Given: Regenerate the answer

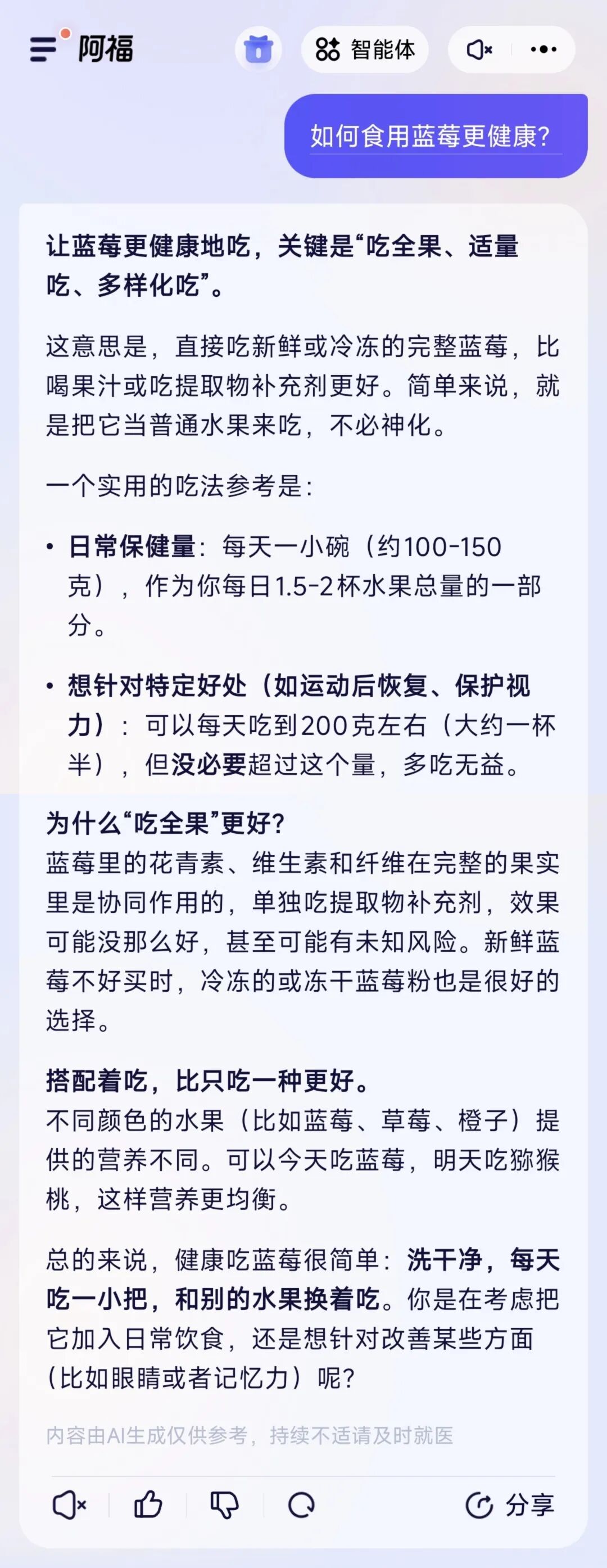Looking at the screenshot, I should (x=302, y=1506).
